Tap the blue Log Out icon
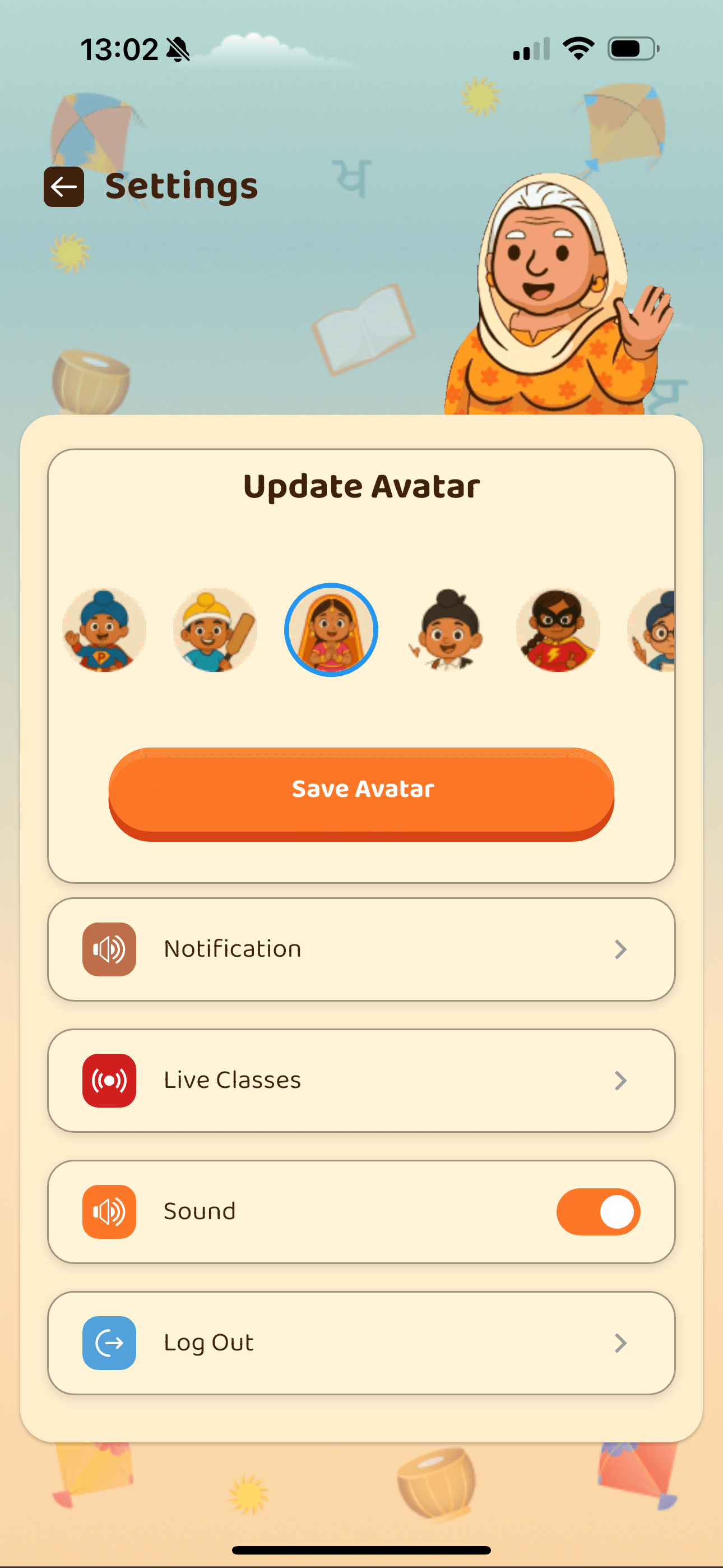 pyautogui.click(x=108, y=1343)
